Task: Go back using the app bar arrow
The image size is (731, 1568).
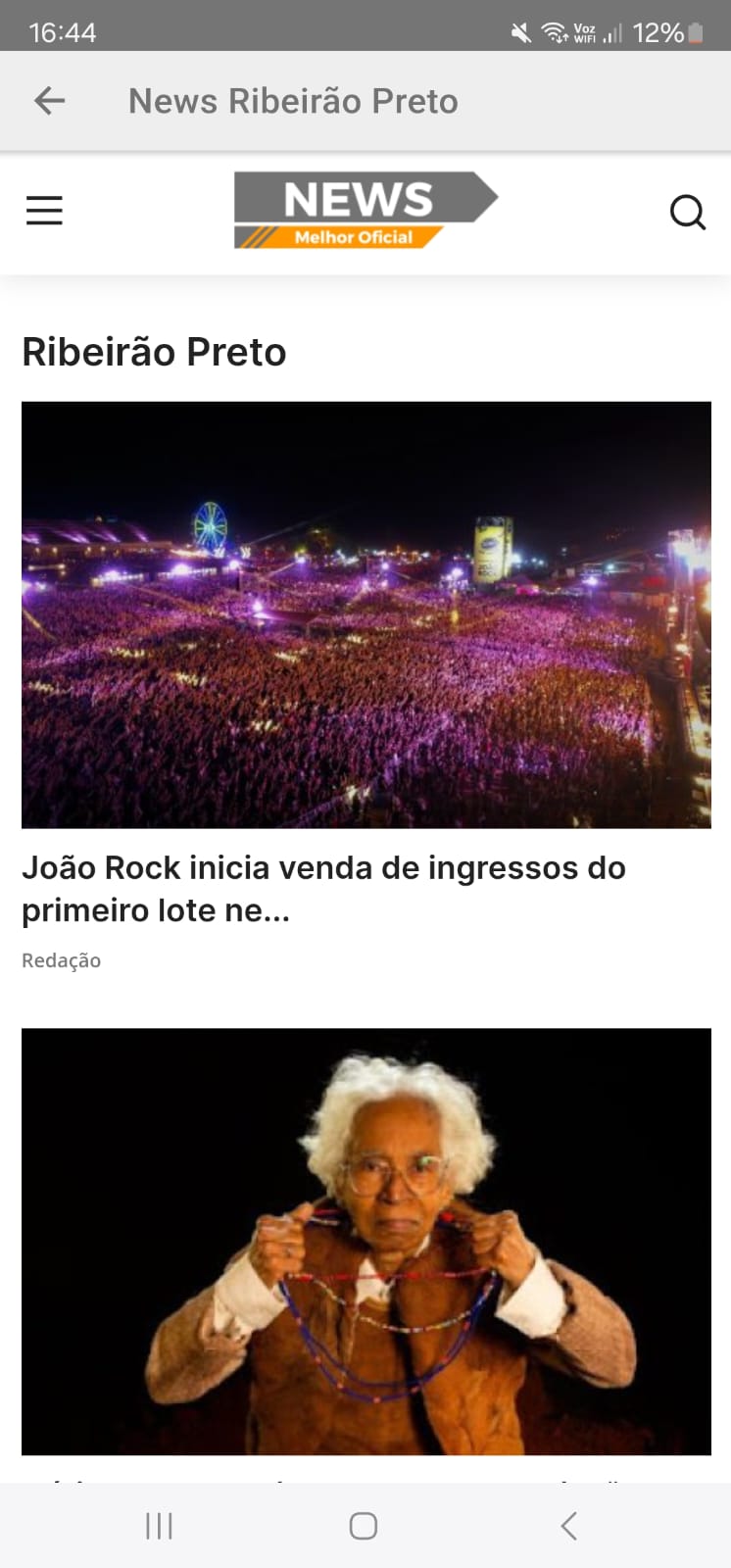Action: 49,101
